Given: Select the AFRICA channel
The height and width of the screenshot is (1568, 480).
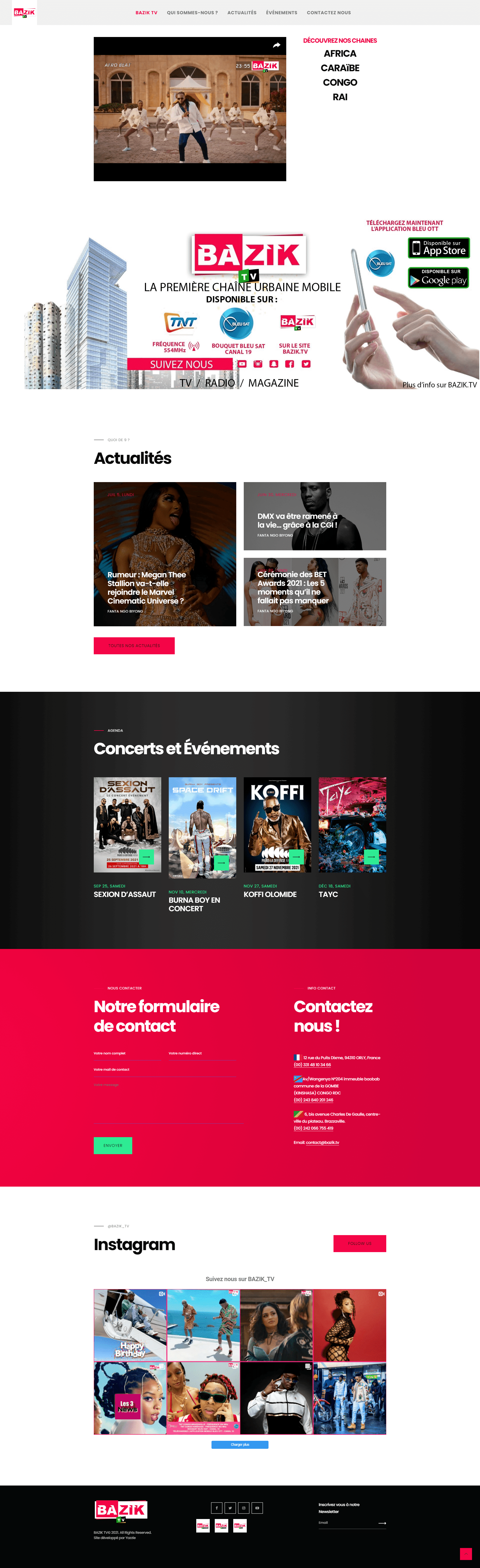Looking at the screenshot, I should coord(340,53).
